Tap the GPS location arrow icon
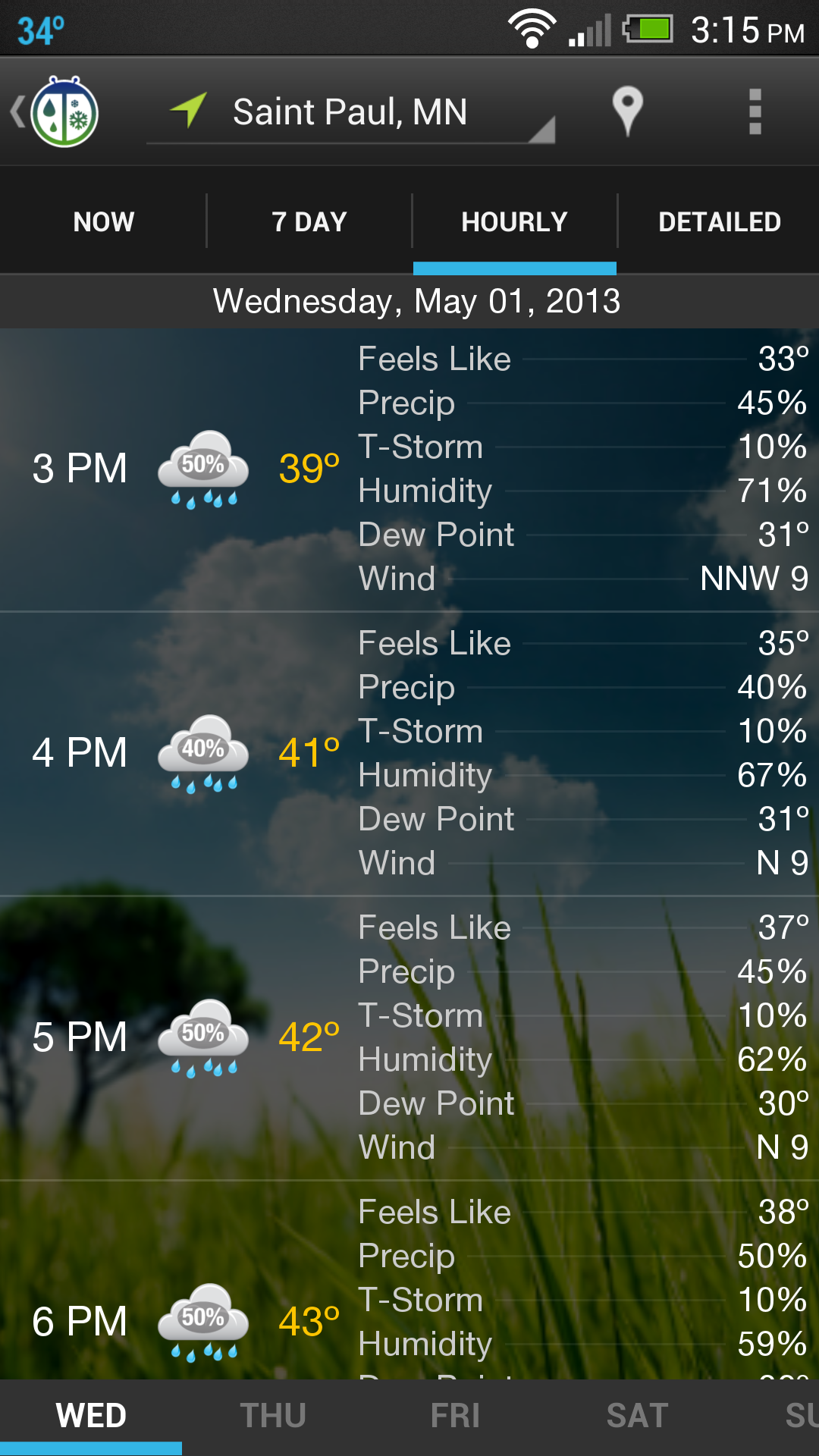 click(188, 111)
